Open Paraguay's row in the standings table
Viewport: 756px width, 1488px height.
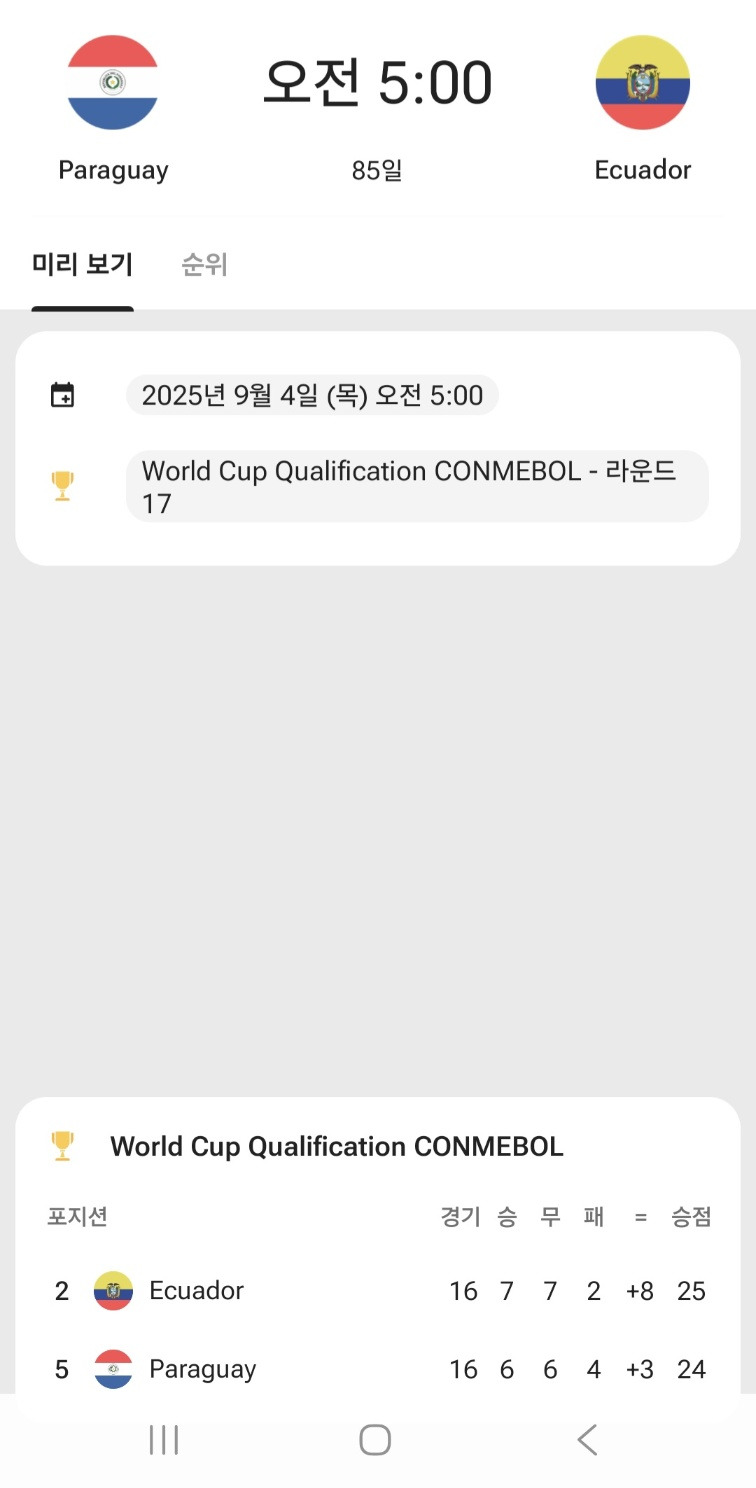(x=378, y=1369)
